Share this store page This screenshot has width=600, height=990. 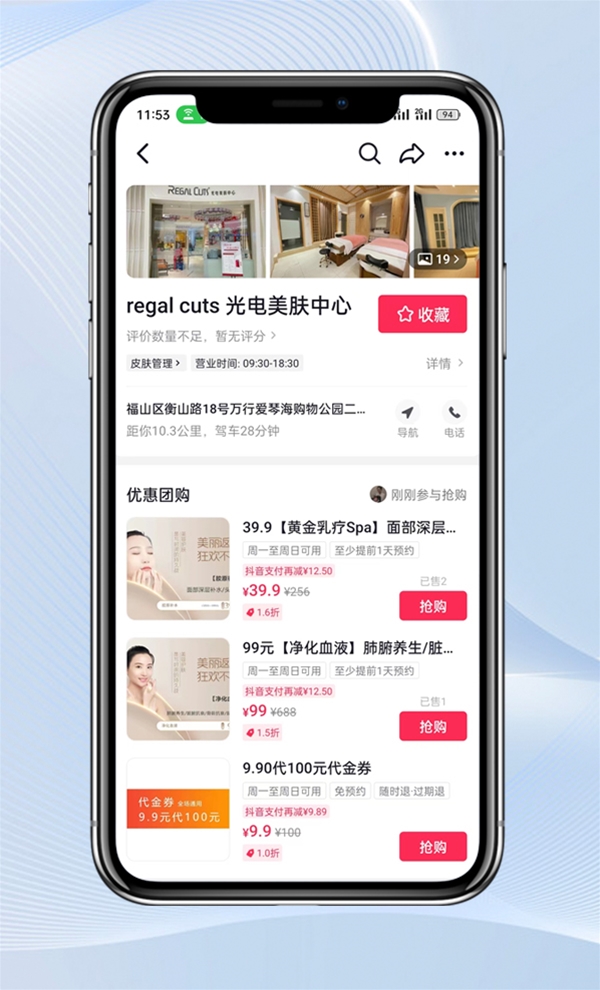pyautogui.click(x=411, y=153)
